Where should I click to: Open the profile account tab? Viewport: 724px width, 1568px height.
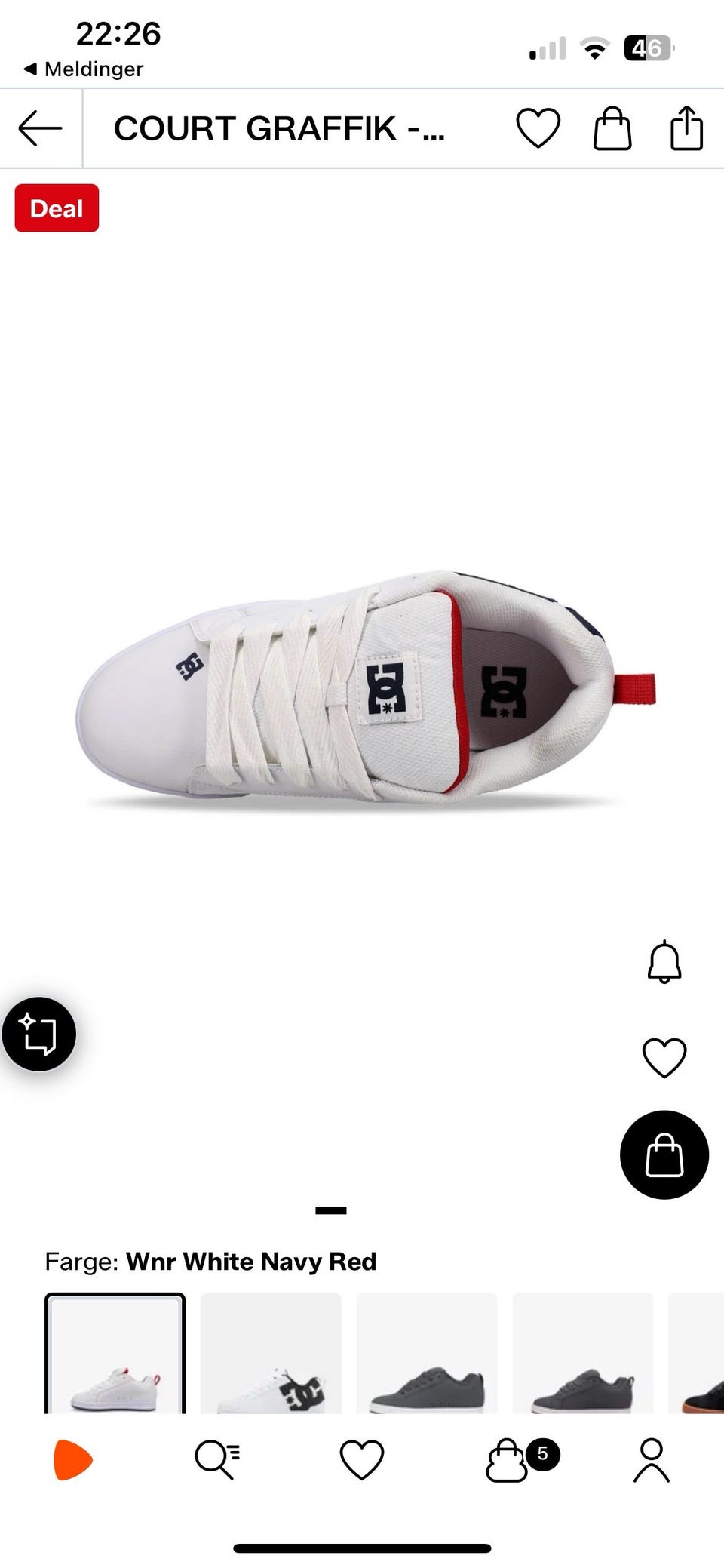pos(652,1460)
